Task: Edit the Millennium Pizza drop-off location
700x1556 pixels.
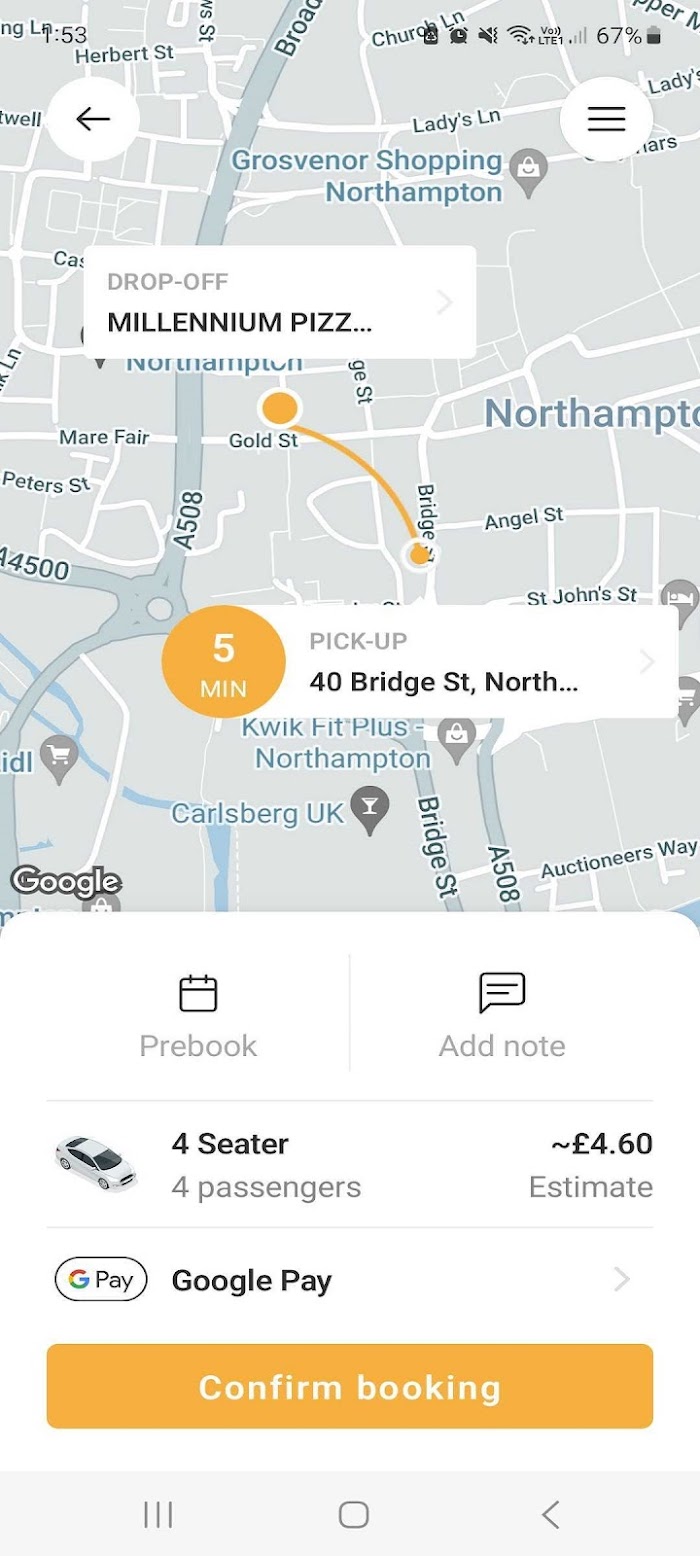Action: point(280,303)
